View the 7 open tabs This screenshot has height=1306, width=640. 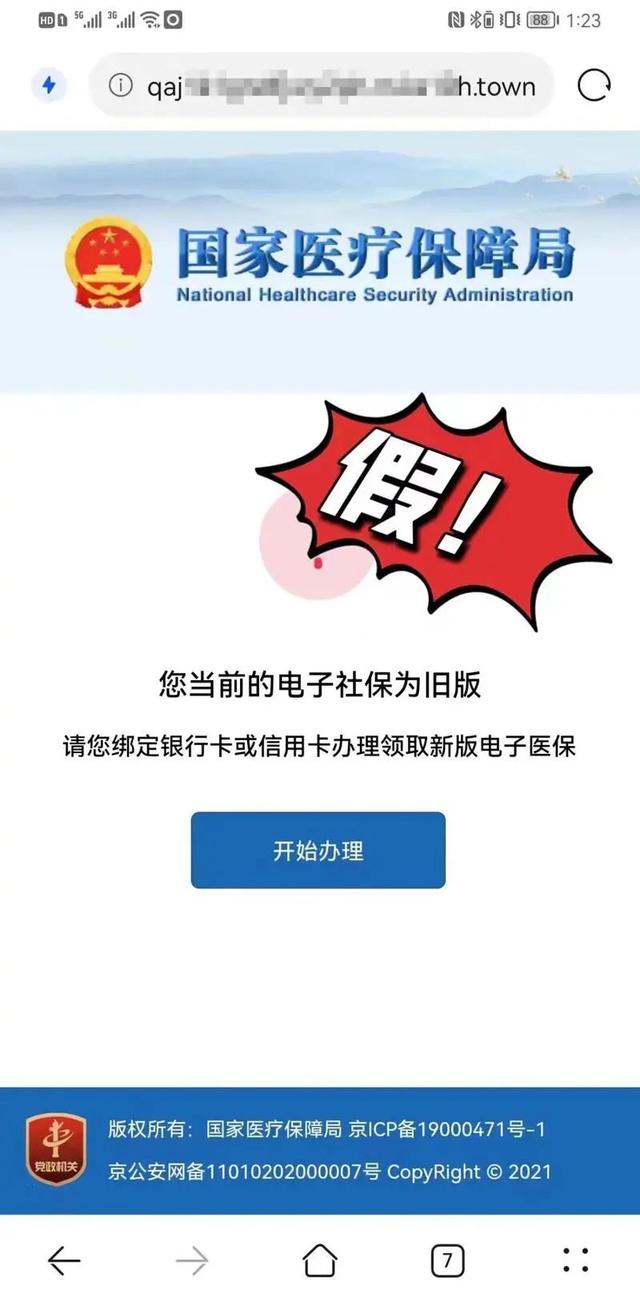coord(447,1261)
